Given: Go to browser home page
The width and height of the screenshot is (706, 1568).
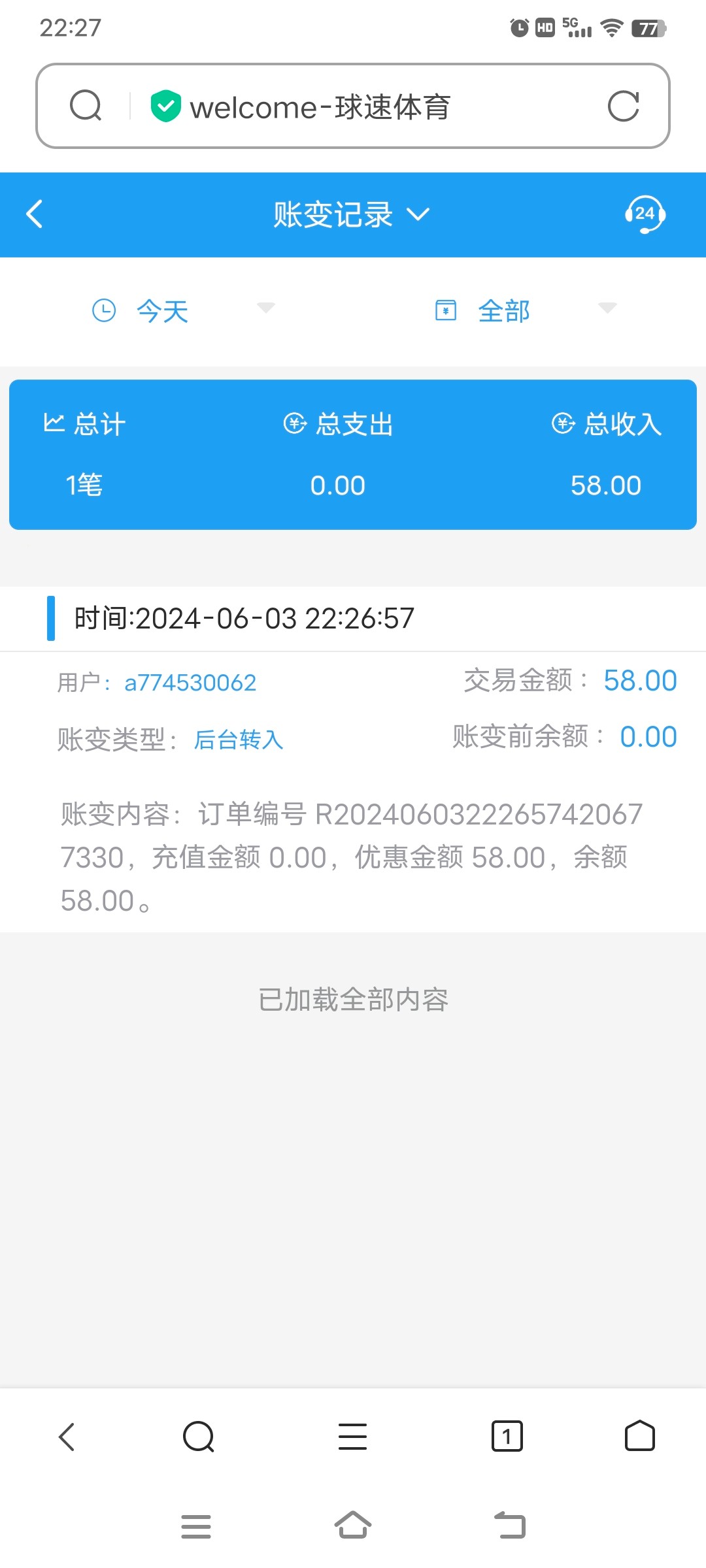Looking at the screenshot, I should click(x=639, y=1437).
